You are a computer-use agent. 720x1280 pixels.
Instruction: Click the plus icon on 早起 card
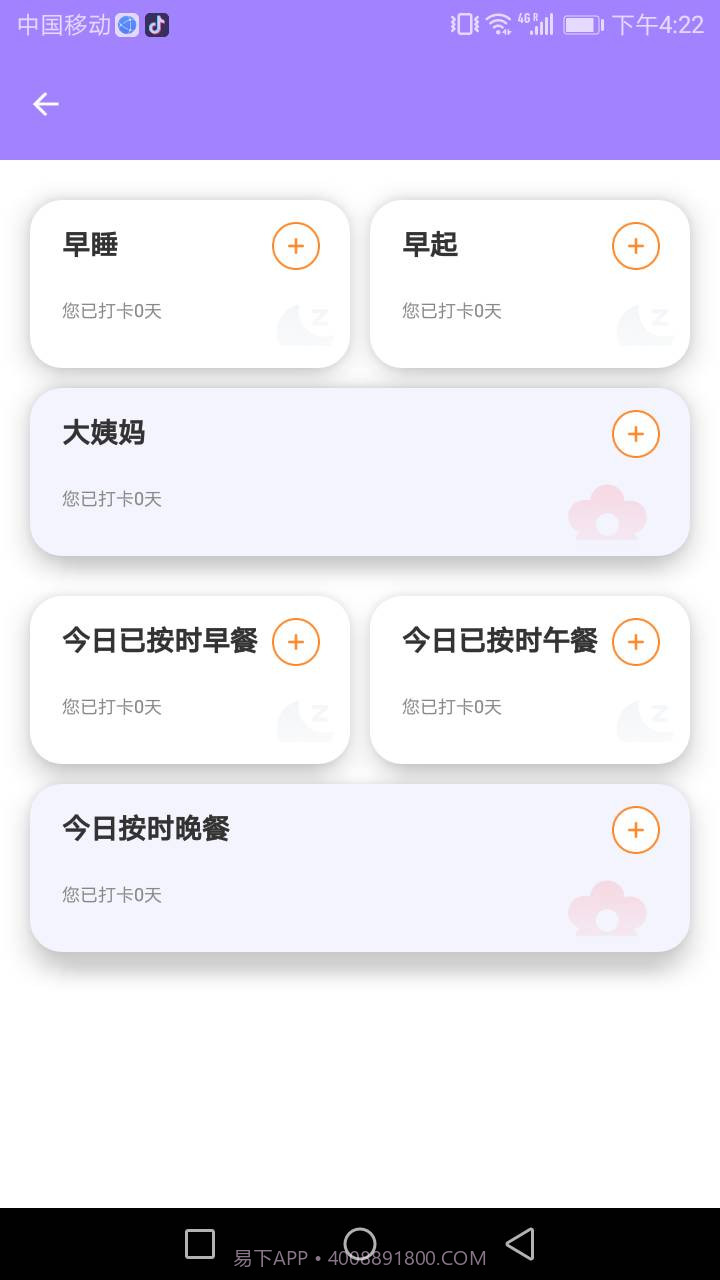point(635,245)
